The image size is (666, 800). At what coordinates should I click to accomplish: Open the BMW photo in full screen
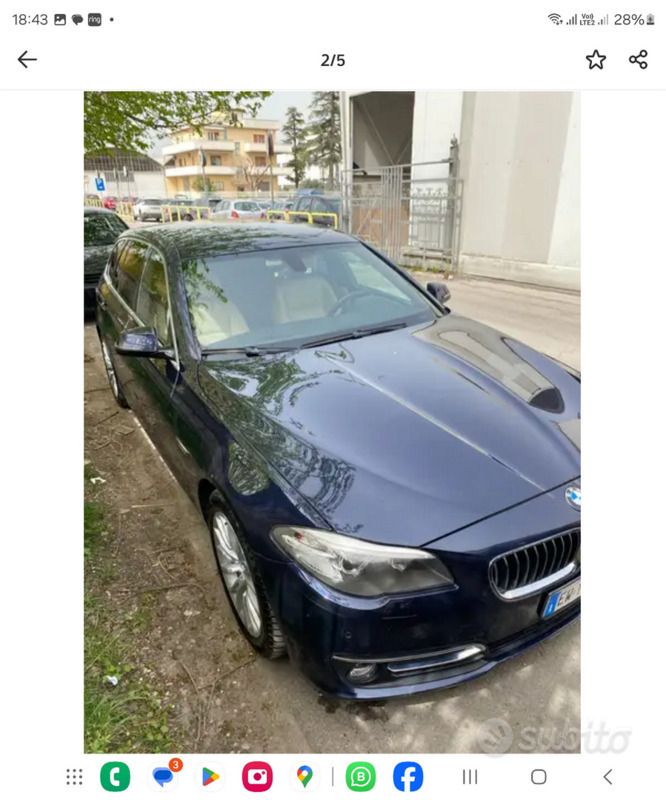(x=332, y=420)
